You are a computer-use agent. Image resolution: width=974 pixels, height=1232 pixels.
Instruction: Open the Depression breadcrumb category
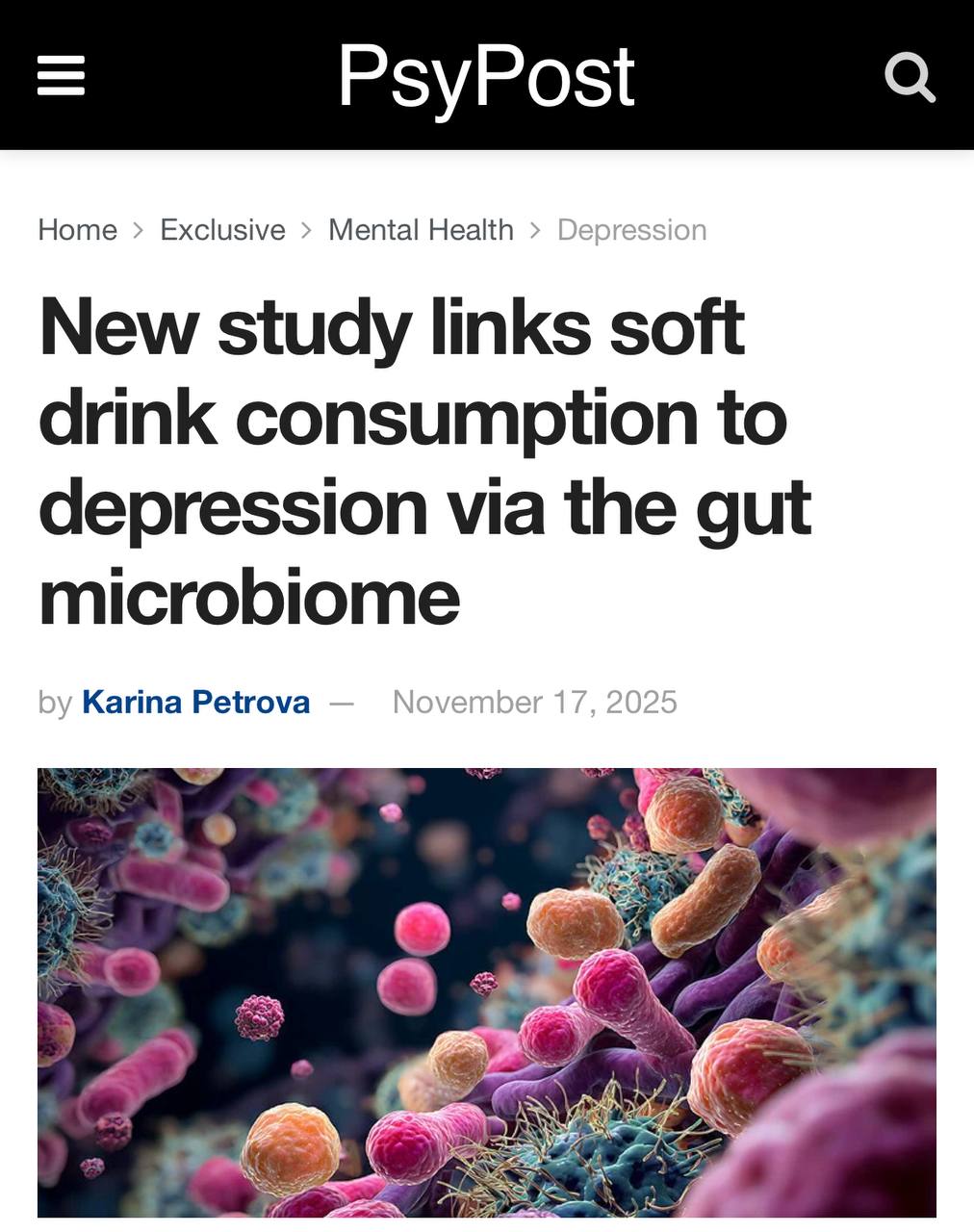click(x=631, y=230)
